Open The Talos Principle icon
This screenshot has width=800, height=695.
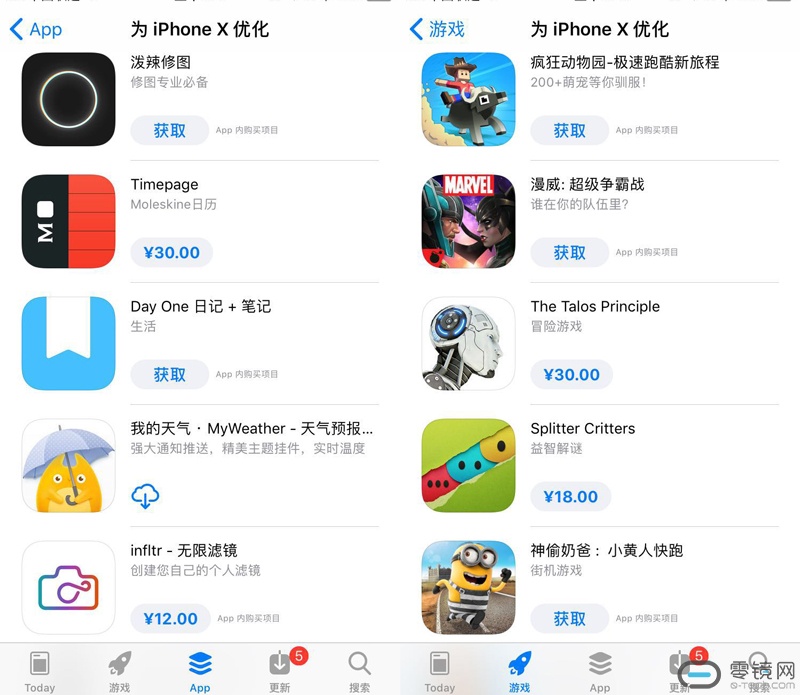468,343
